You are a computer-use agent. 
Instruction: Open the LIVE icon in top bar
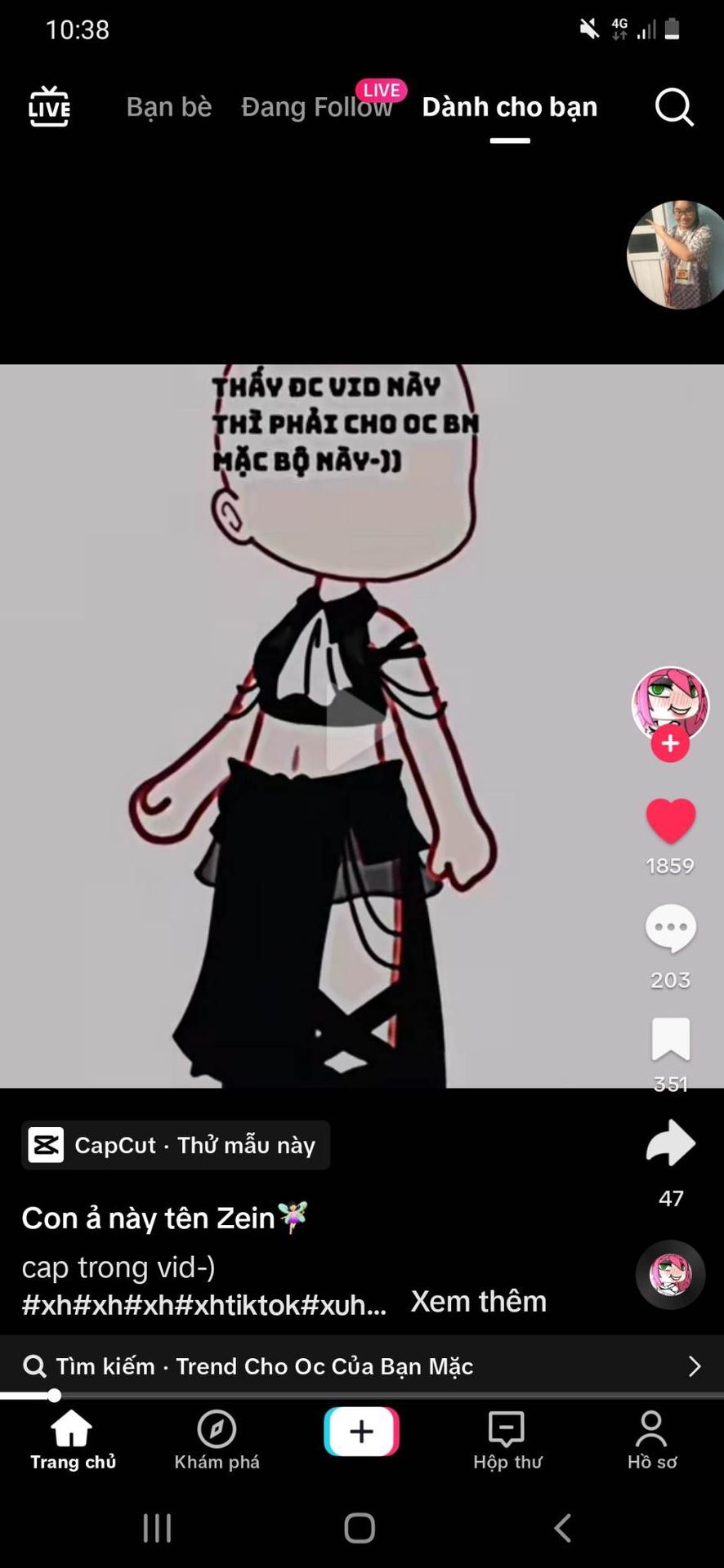[49, 107]
